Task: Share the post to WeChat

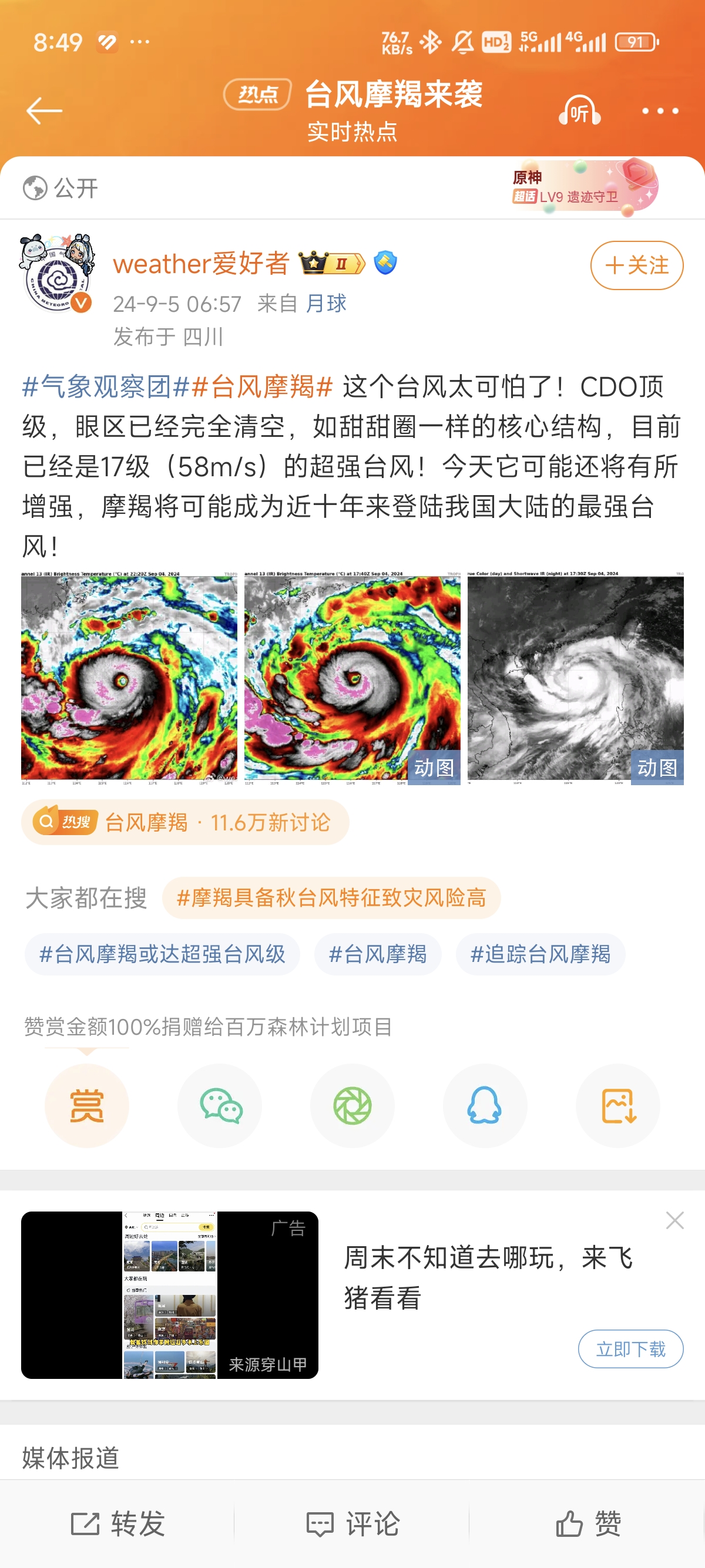Action: tap(220, 1105)
